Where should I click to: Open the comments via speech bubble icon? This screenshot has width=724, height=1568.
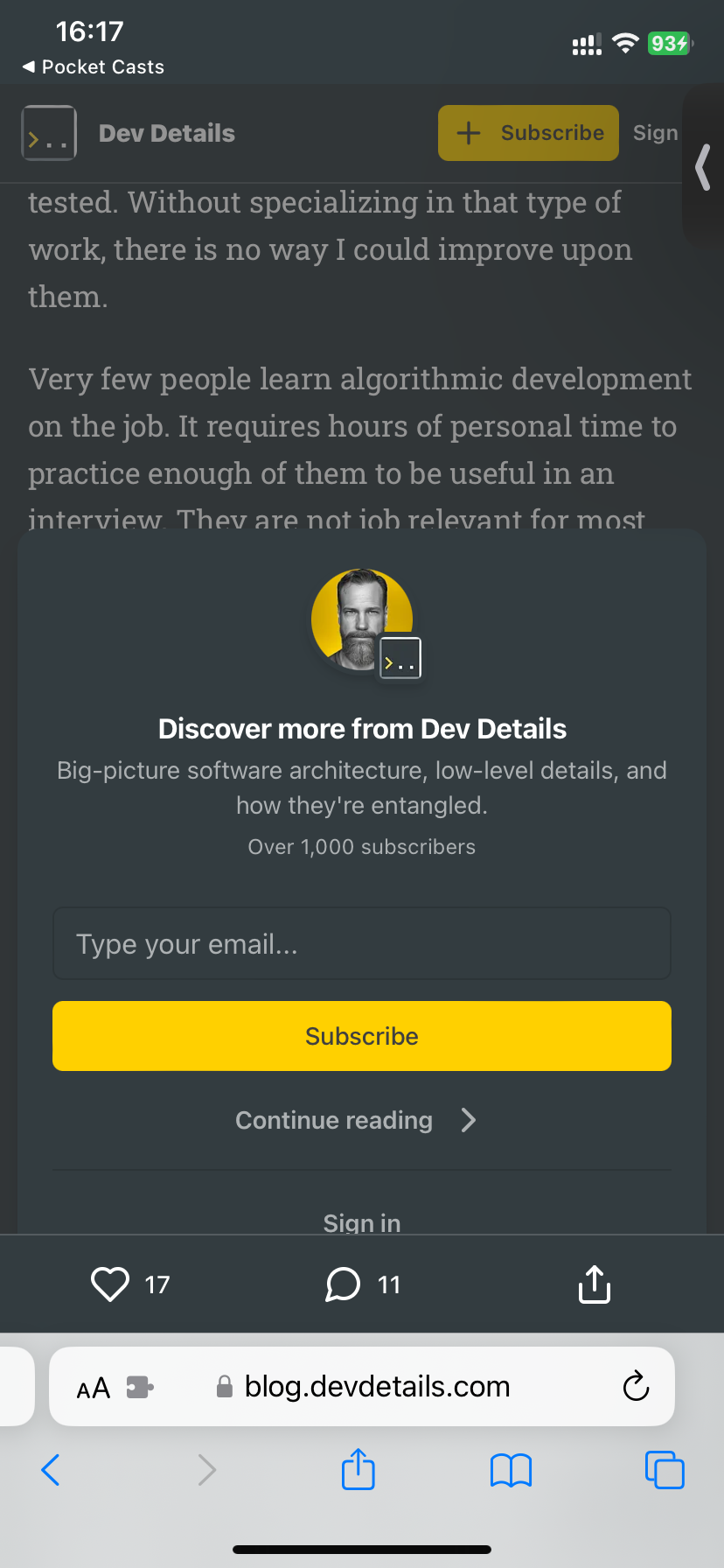click(343, 1284)
